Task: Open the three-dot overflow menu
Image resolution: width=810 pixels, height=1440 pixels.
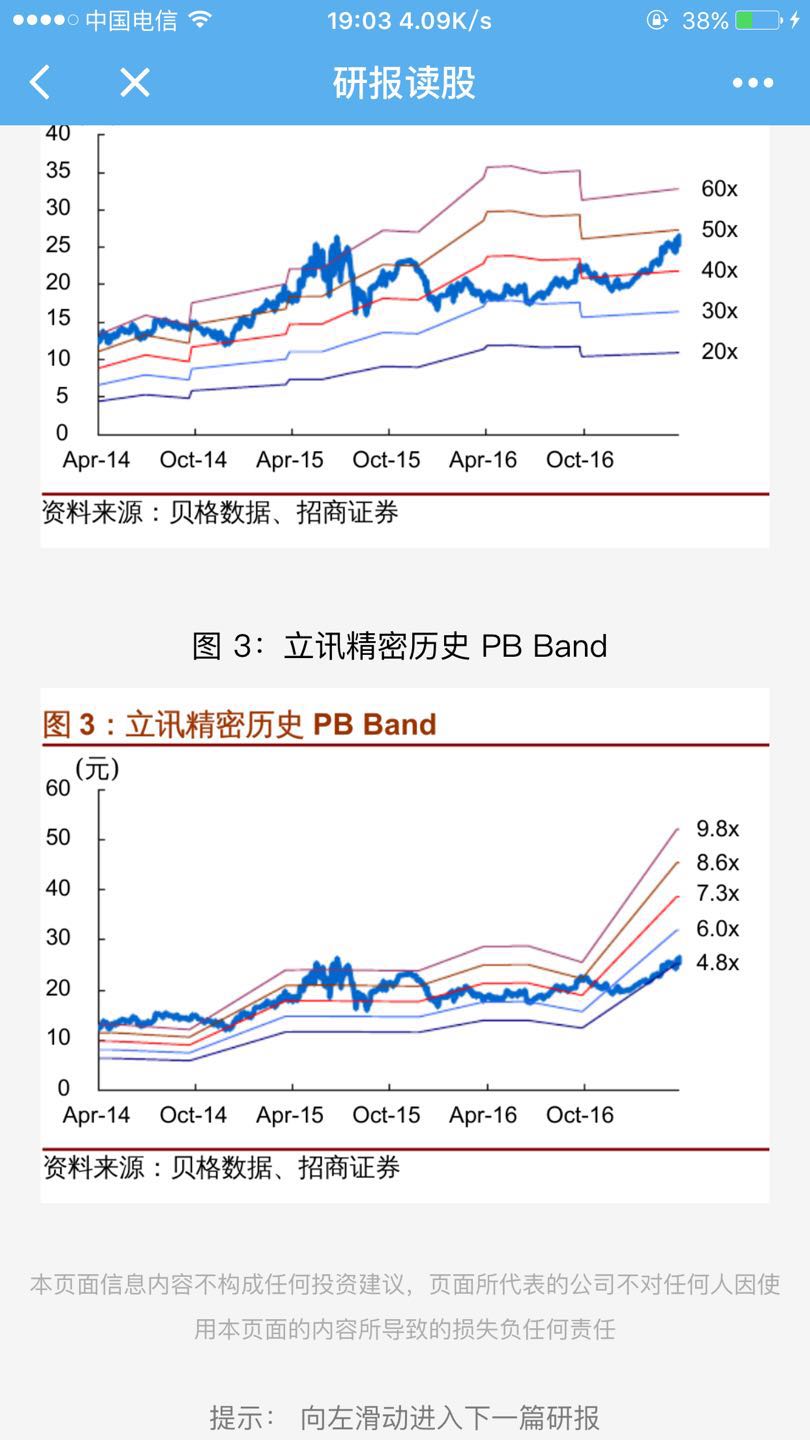Action: tap(752, 83)
